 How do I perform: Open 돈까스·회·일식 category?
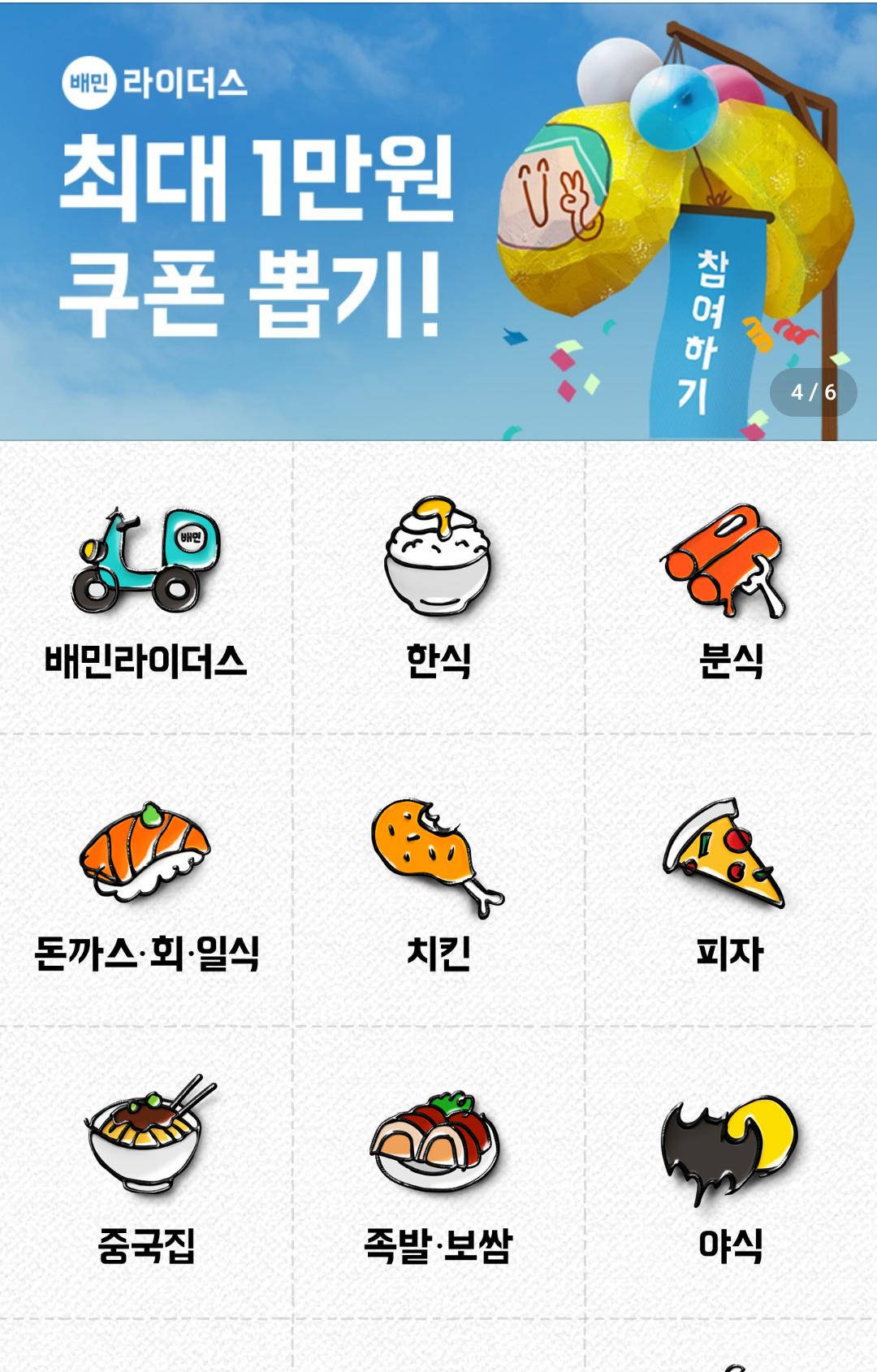pos(146,881)
